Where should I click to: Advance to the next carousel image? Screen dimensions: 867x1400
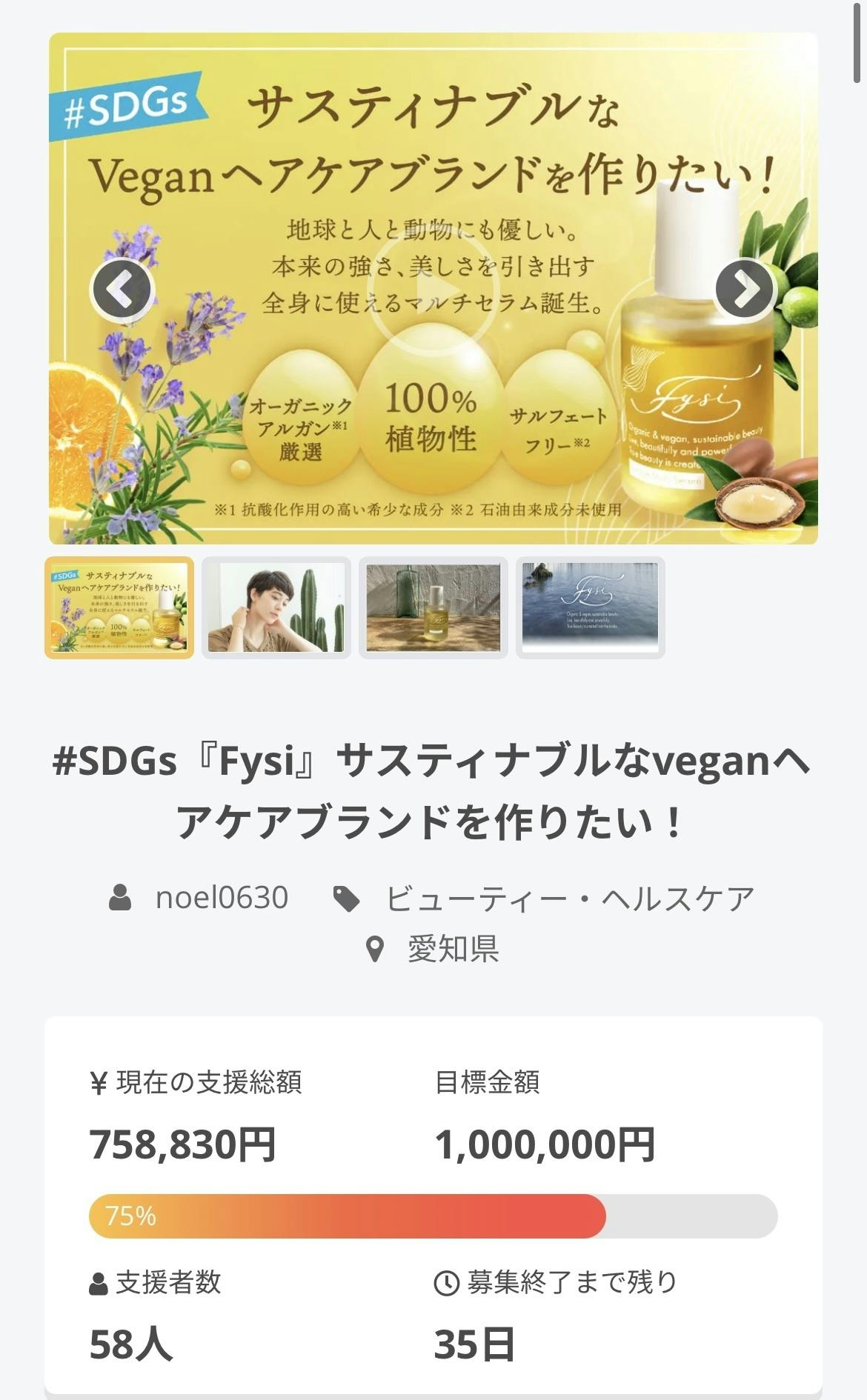tap(745, 289)
